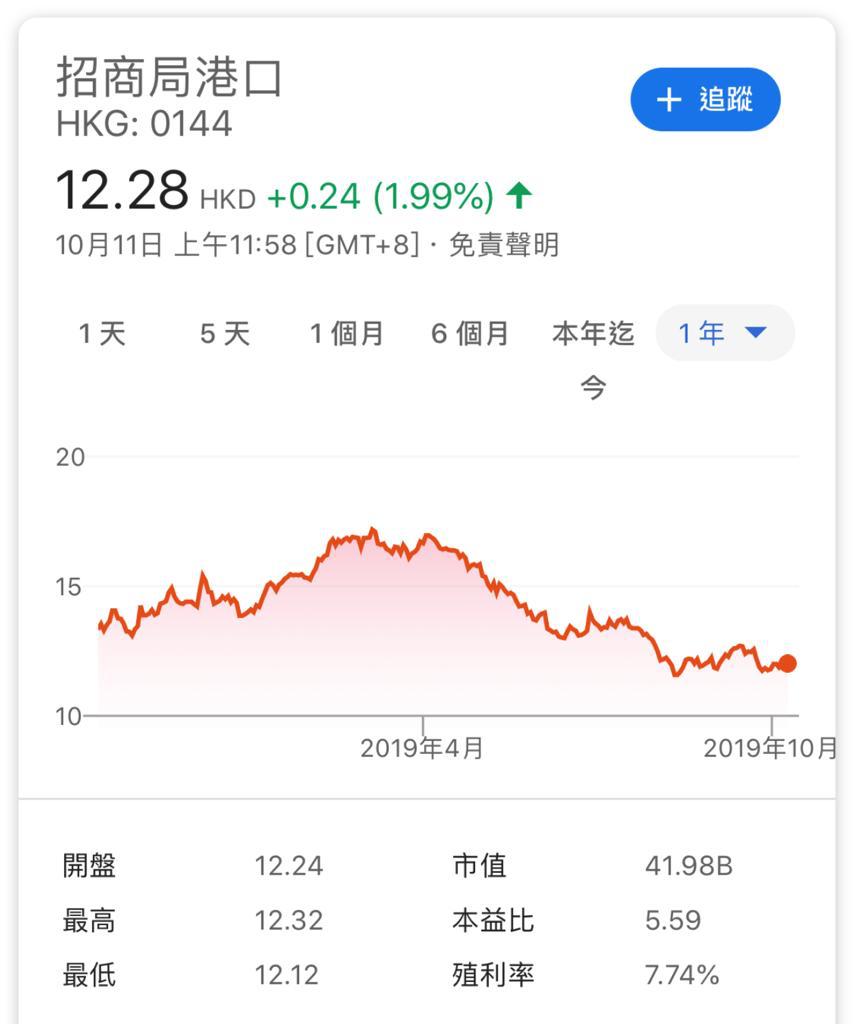Select 本年迄今 year-to-date range
This screenshot has width=854, height=1024.
pos(593,359)
